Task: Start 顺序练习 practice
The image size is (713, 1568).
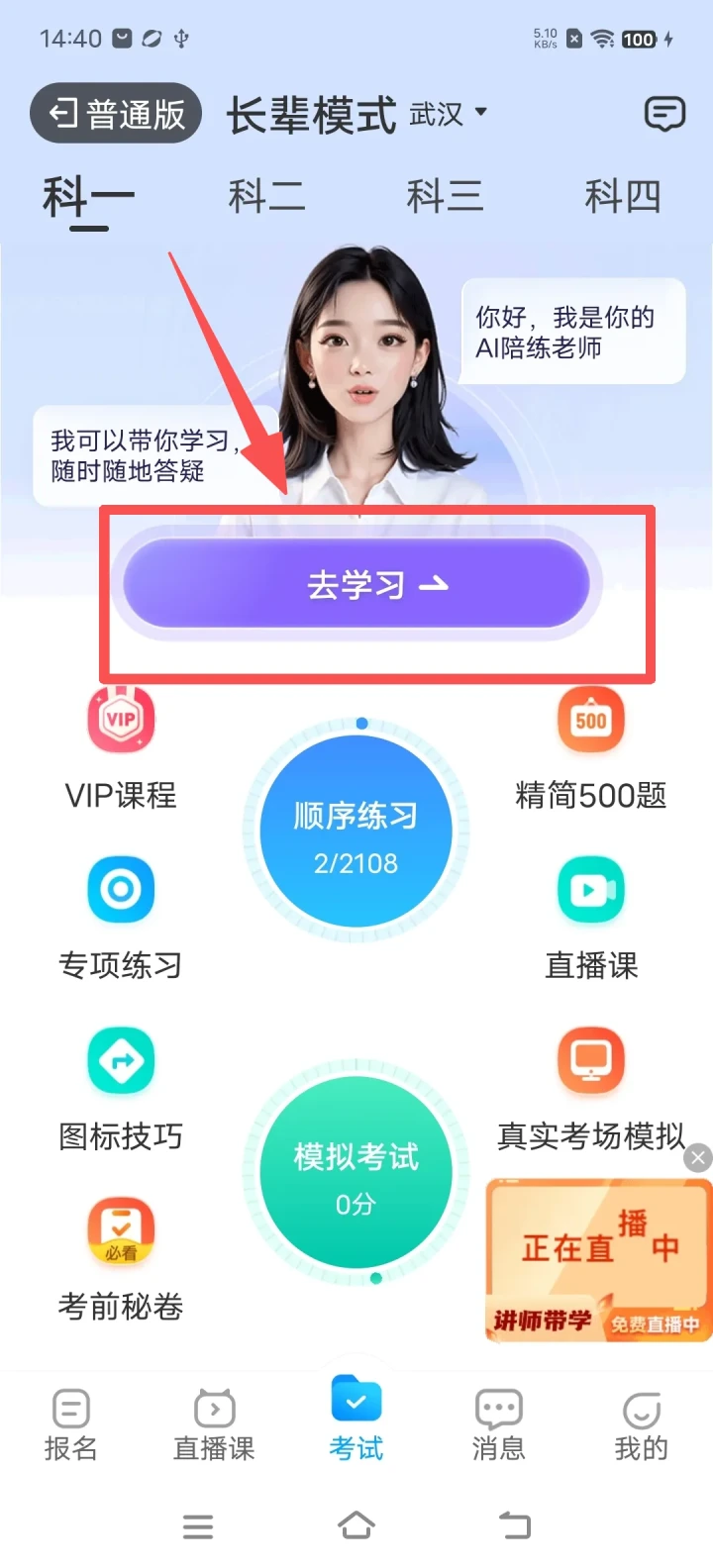Action: [356, 832]
